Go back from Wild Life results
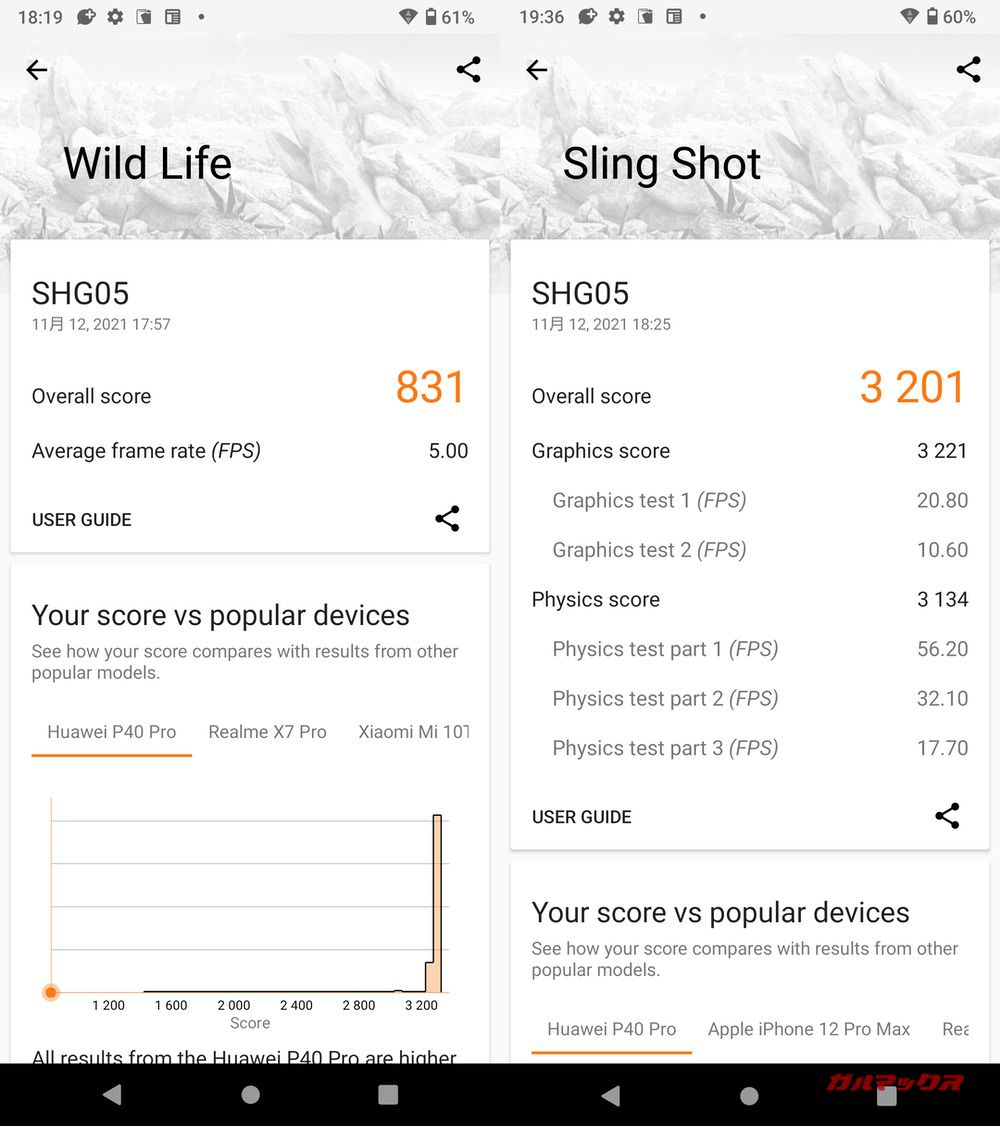This screenshot has width=1000, height=1126. pyautogui.click(x=36, y=70)
